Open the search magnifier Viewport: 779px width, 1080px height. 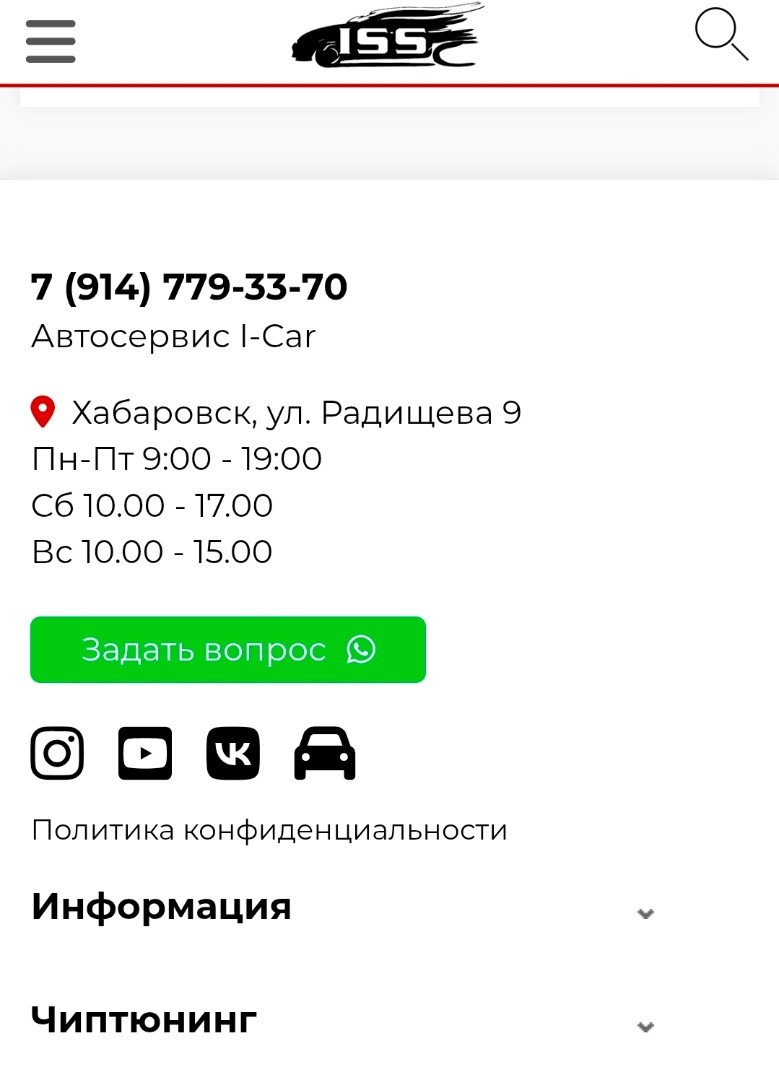point(721,34)
